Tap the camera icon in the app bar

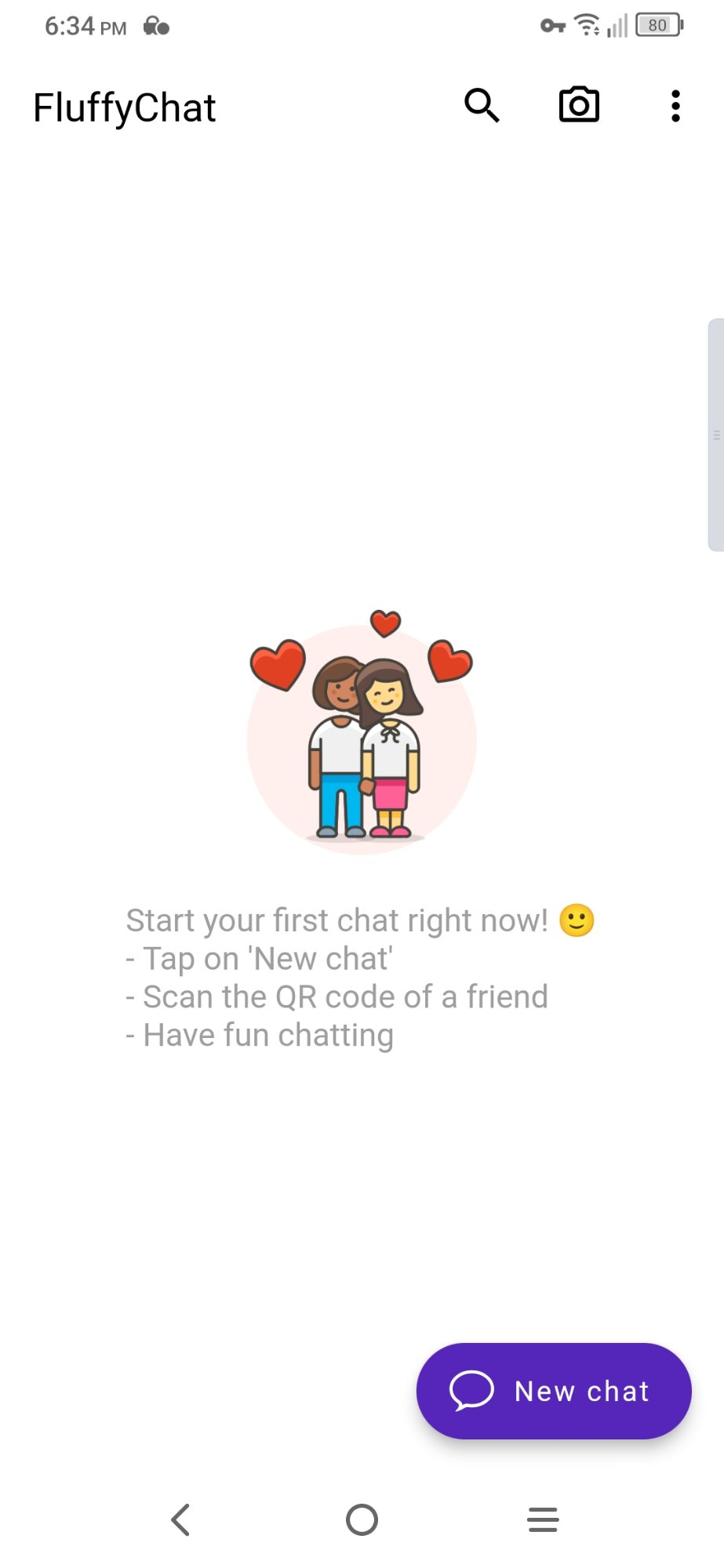[579, 105]
